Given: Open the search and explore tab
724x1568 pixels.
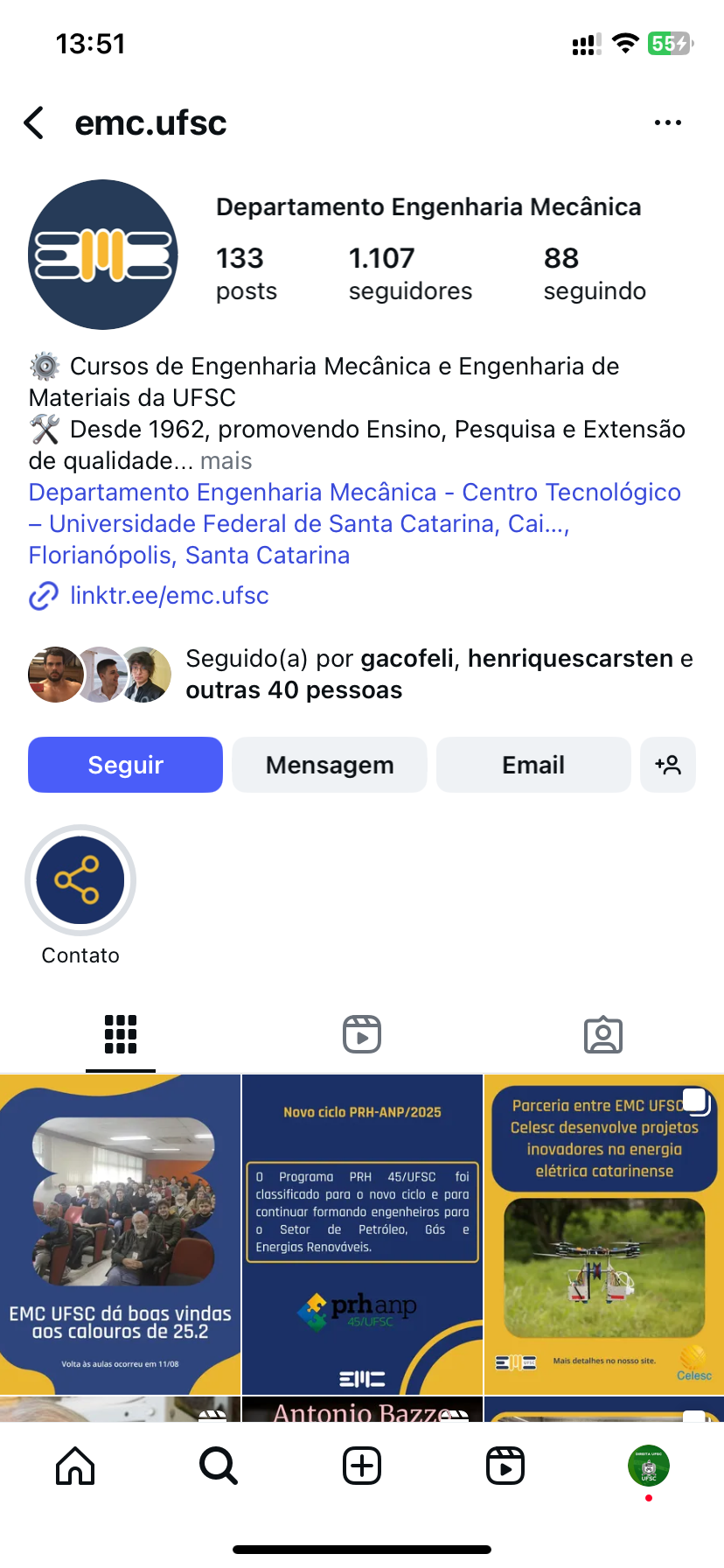Looking at the screenshot, I should click(x=218, y=1466).
